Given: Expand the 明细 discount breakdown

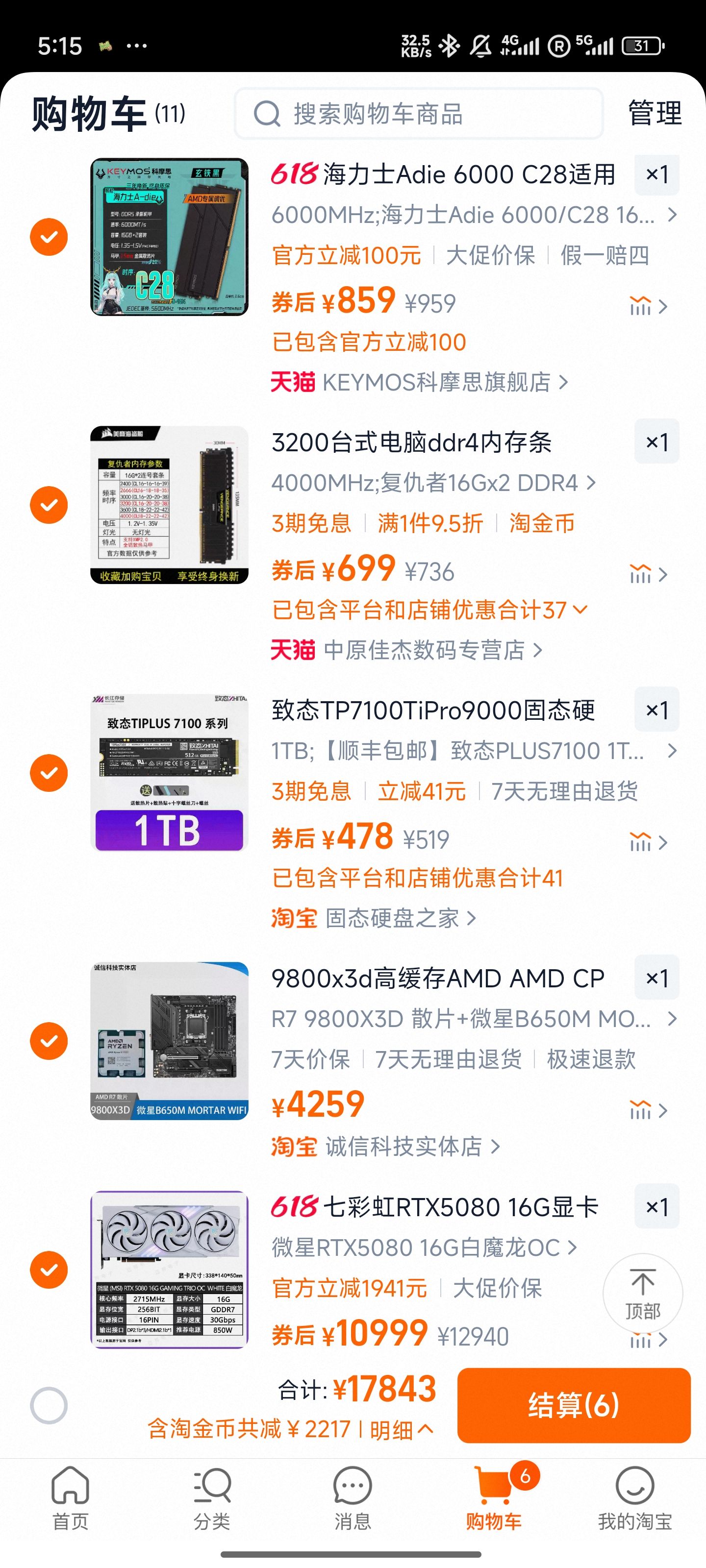Looking at the screenshot, I should click(x=402, y=1429).
